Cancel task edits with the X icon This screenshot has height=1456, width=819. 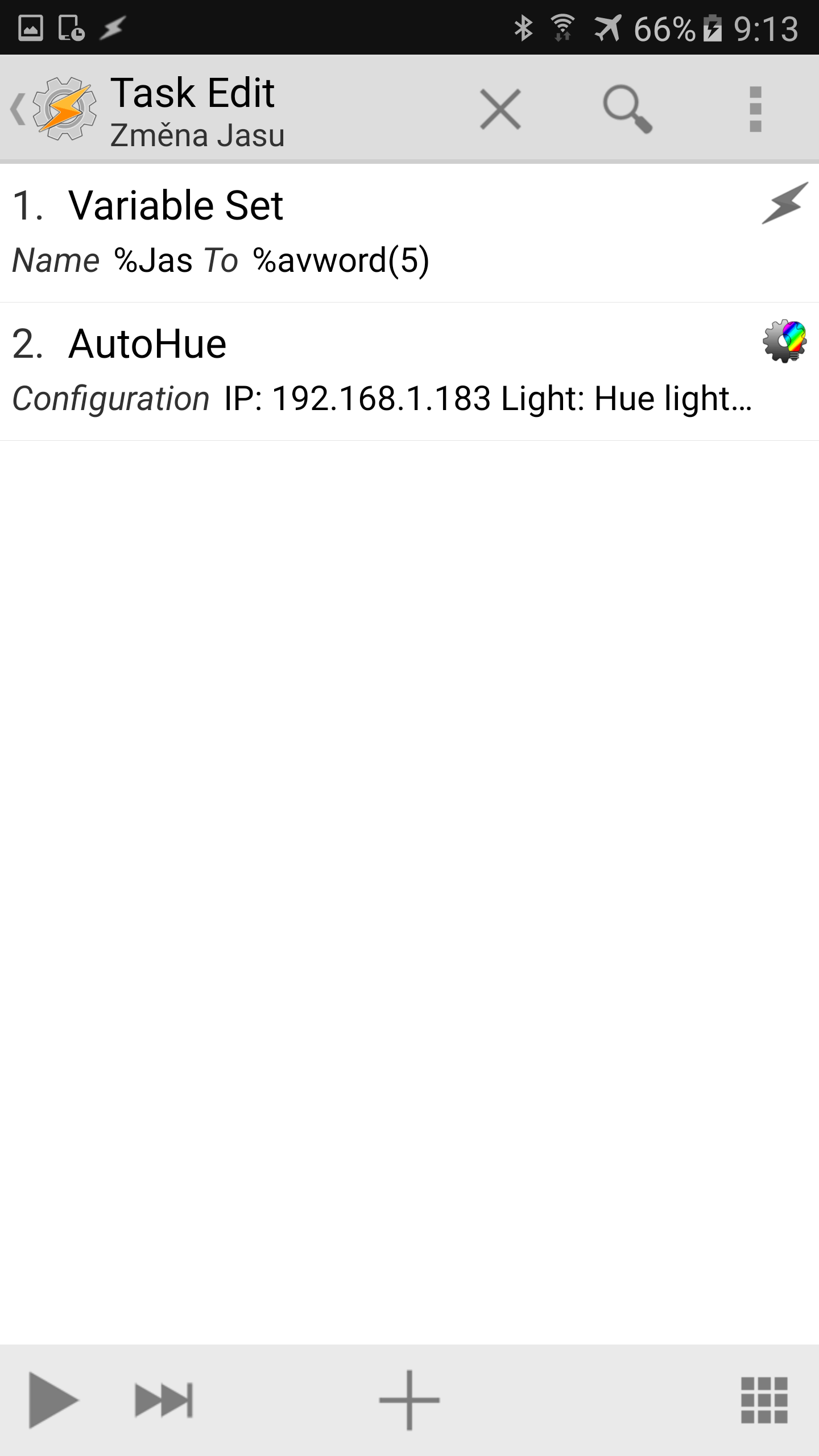tap(500, 109)
